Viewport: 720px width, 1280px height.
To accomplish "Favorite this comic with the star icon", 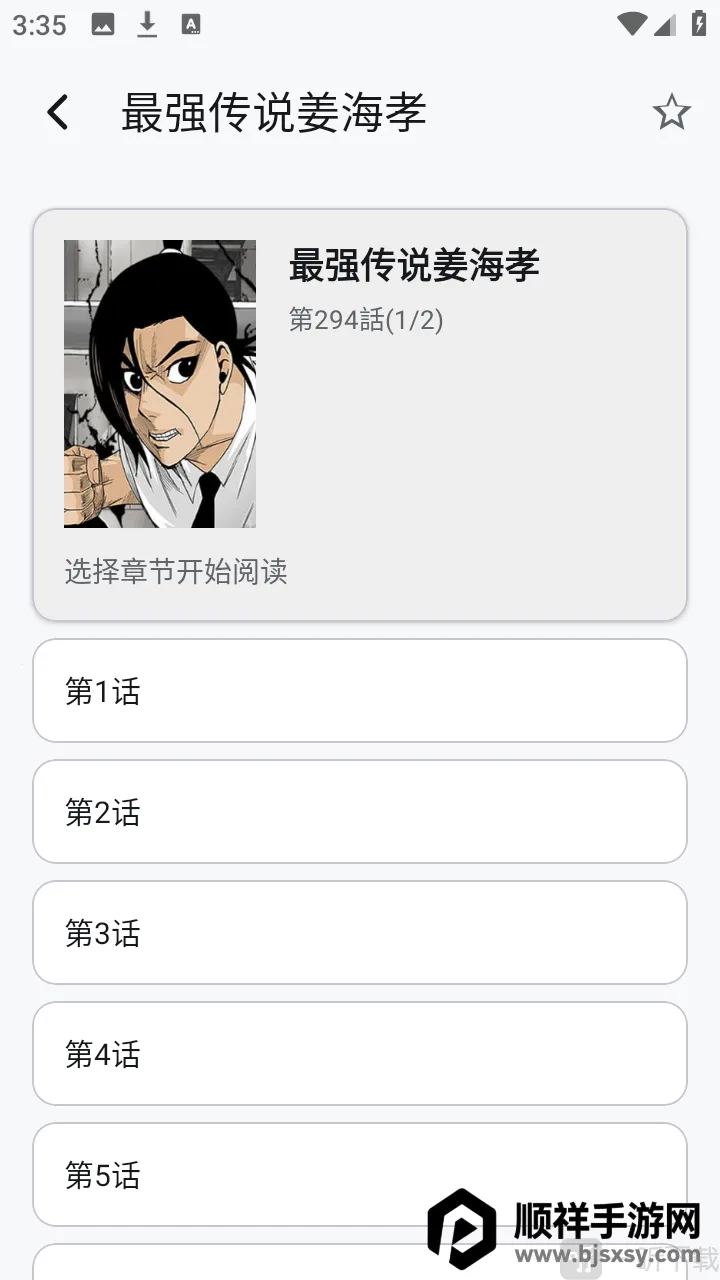I will 671,112.
